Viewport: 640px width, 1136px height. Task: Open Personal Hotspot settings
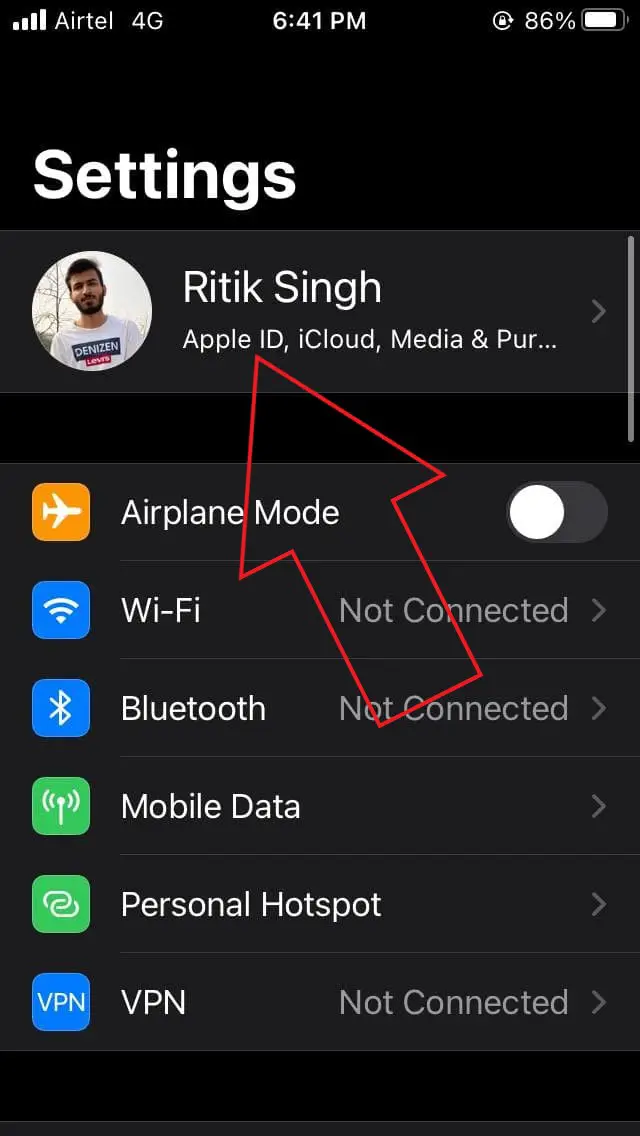coord(320,904)
